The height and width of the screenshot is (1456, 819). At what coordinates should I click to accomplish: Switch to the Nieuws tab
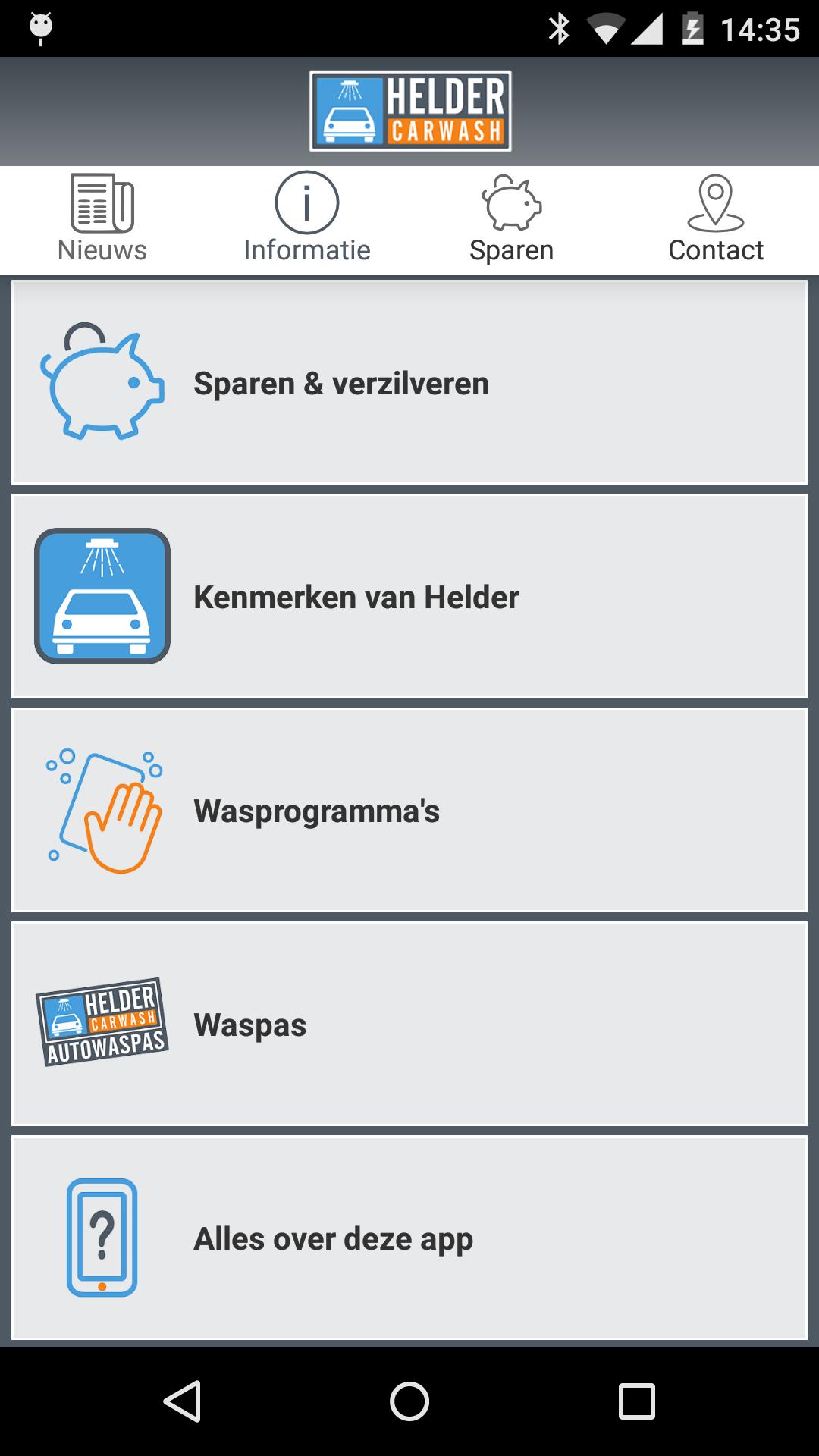102,220
